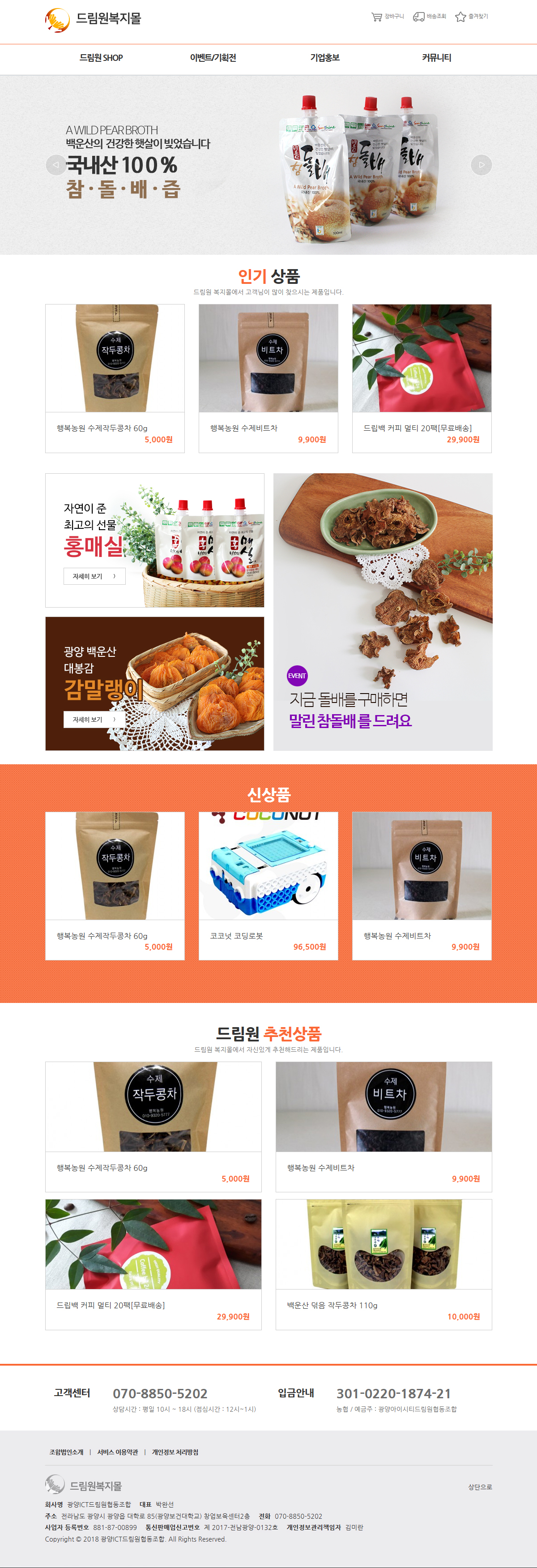Viewport: 537px width, 1568px height.
Task: Open 백운산 덖음 작두콩차 110g product
Action: pyautogui.click(x=384, y=1264)
